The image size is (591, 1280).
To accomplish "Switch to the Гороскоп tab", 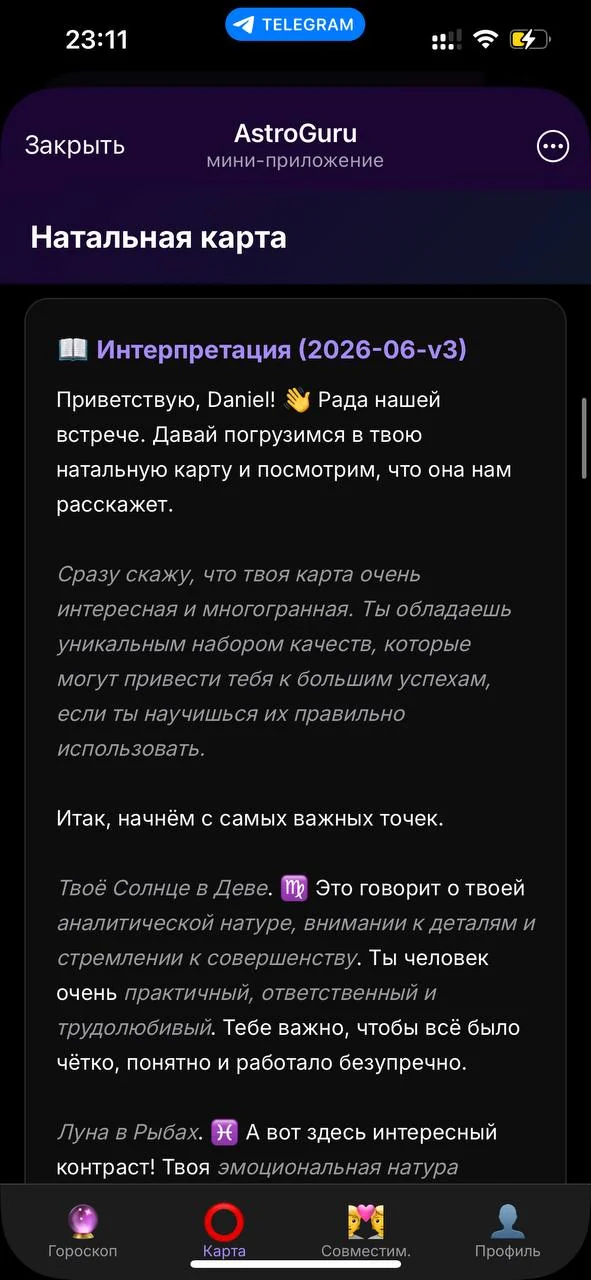I will 82,1231.
